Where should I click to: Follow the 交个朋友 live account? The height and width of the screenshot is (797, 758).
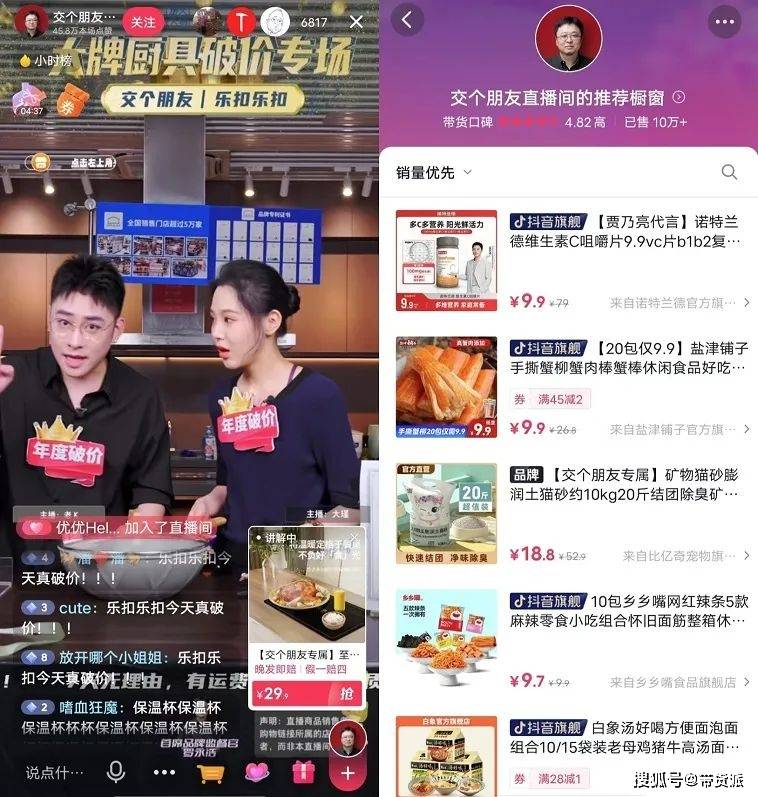pyautogui.click(x=144, y=22)
